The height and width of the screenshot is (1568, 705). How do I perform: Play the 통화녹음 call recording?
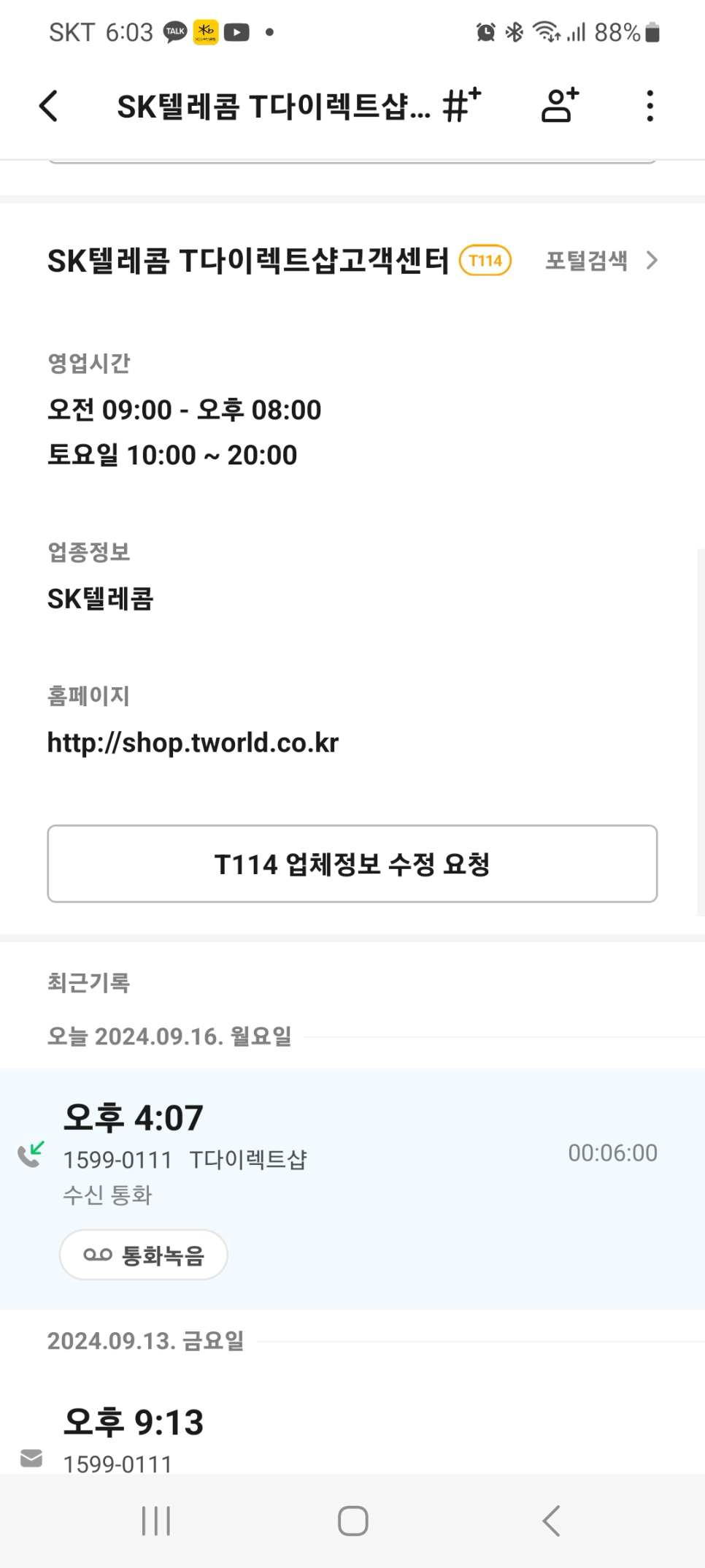[x=143, y=1255]
